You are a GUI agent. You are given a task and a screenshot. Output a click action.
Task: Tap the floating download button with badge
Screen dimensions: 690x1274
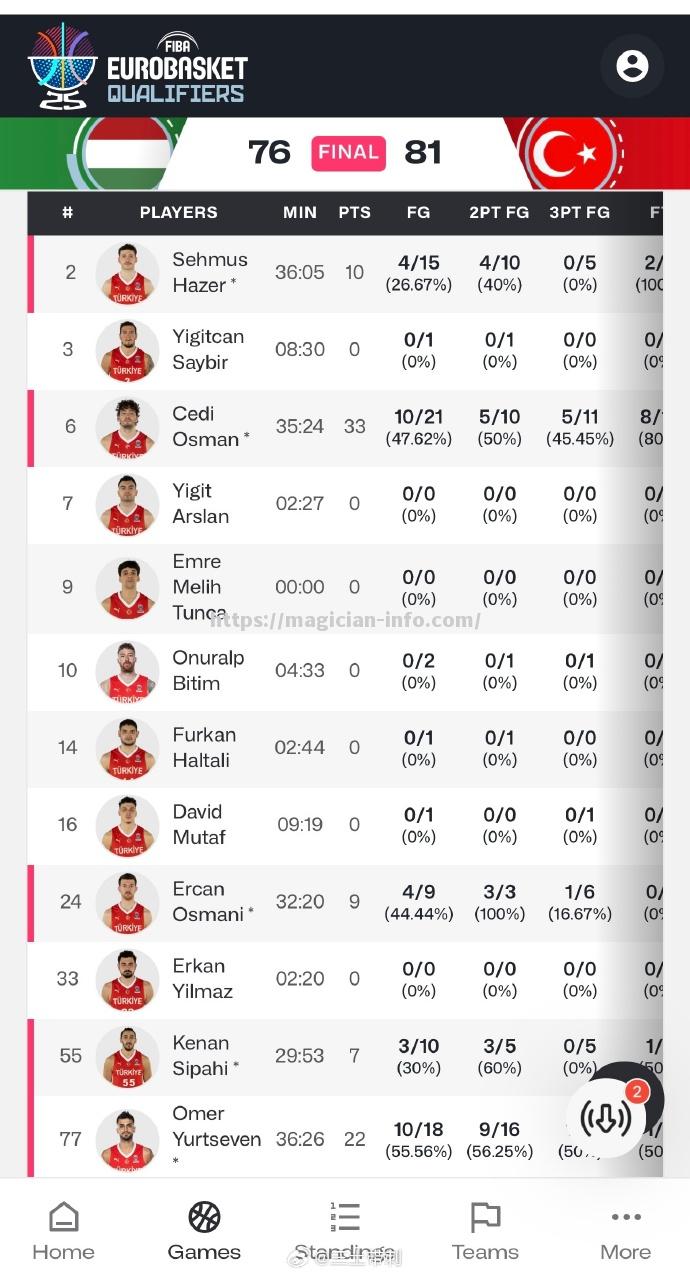606,1117
